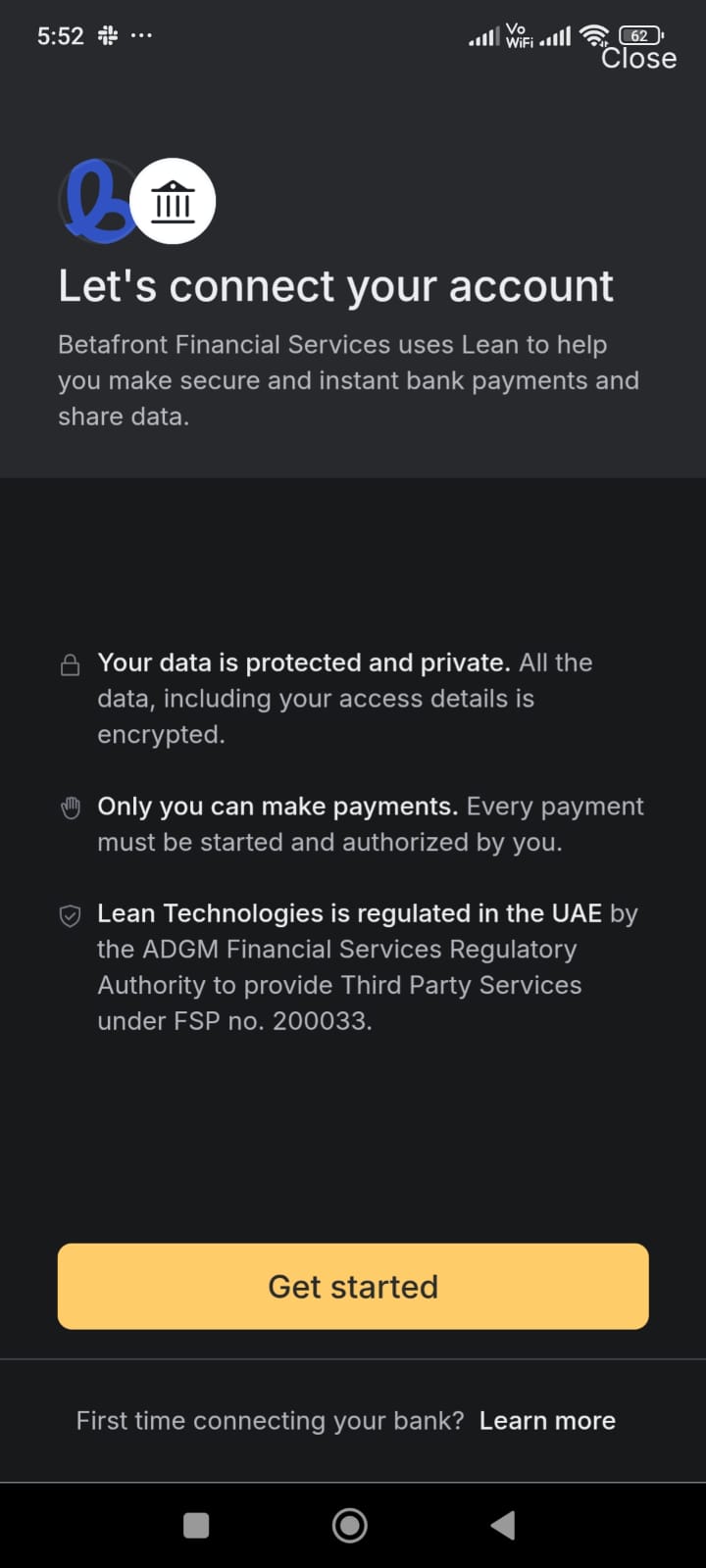Open the Learn more link
Viewport: 706px width, 1568px height.
click(547, 1420)
